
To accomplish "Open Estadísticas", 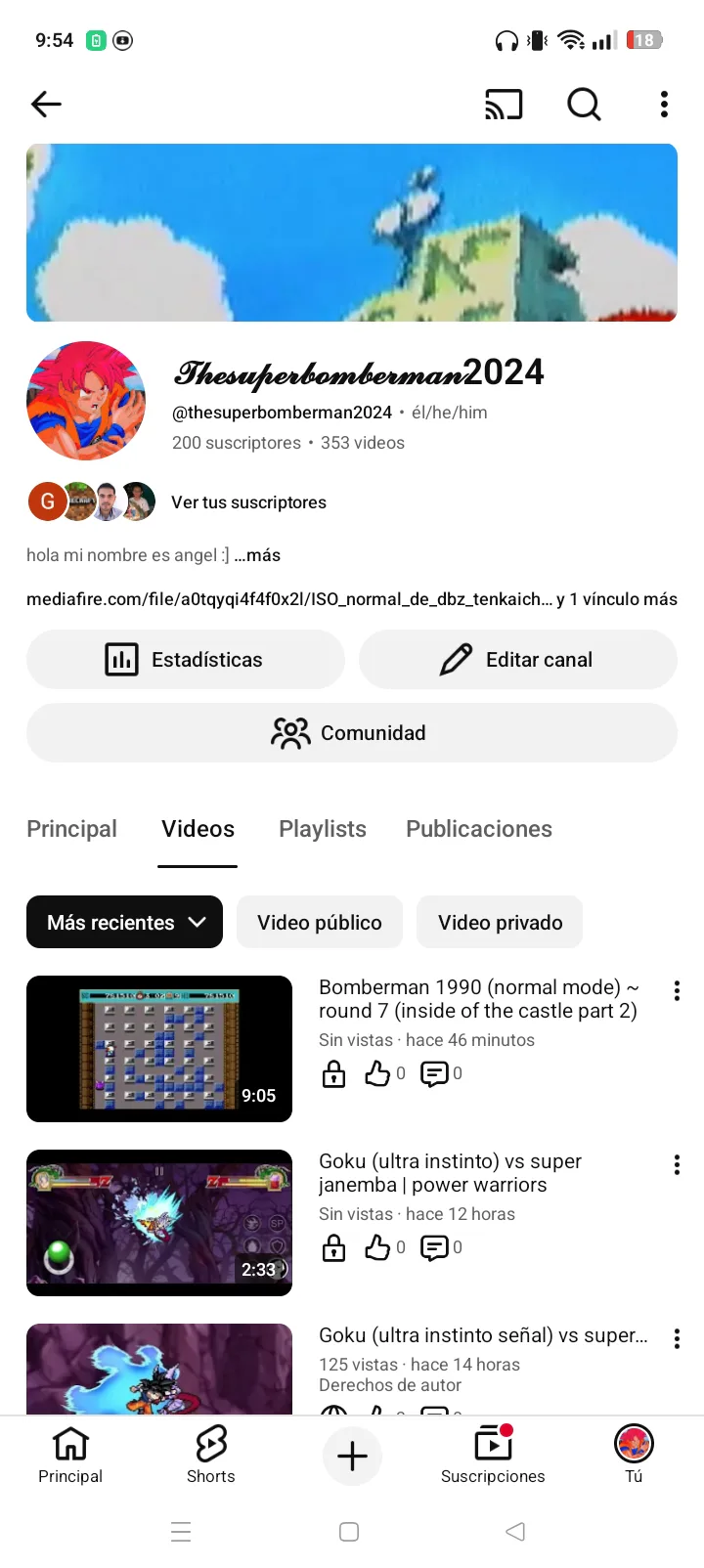I will click(186, 660).
